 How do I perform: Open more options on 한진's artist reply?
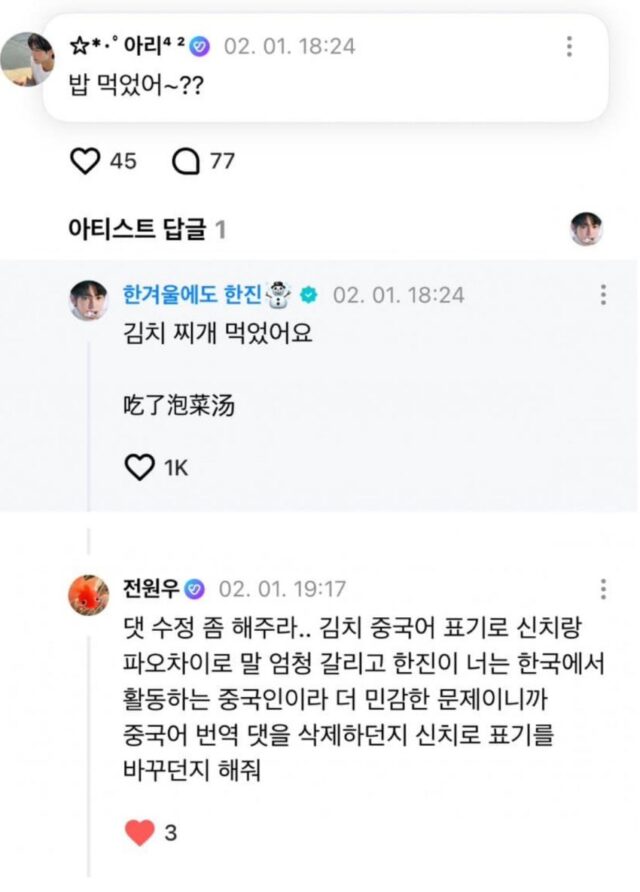click(x=603, y=295)
